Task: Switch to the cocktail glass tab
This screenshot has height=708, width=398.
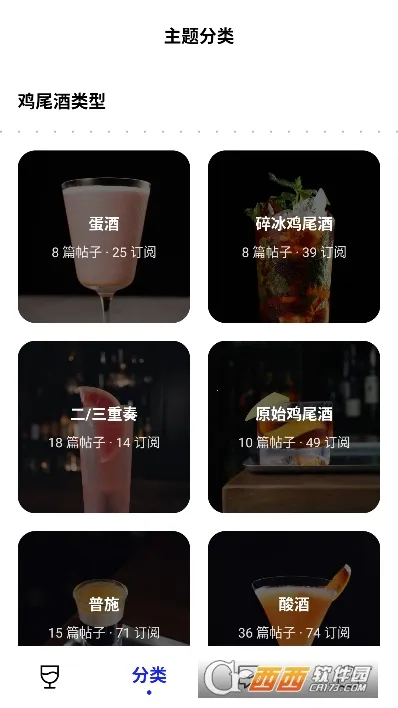Action: pos(50,676)
